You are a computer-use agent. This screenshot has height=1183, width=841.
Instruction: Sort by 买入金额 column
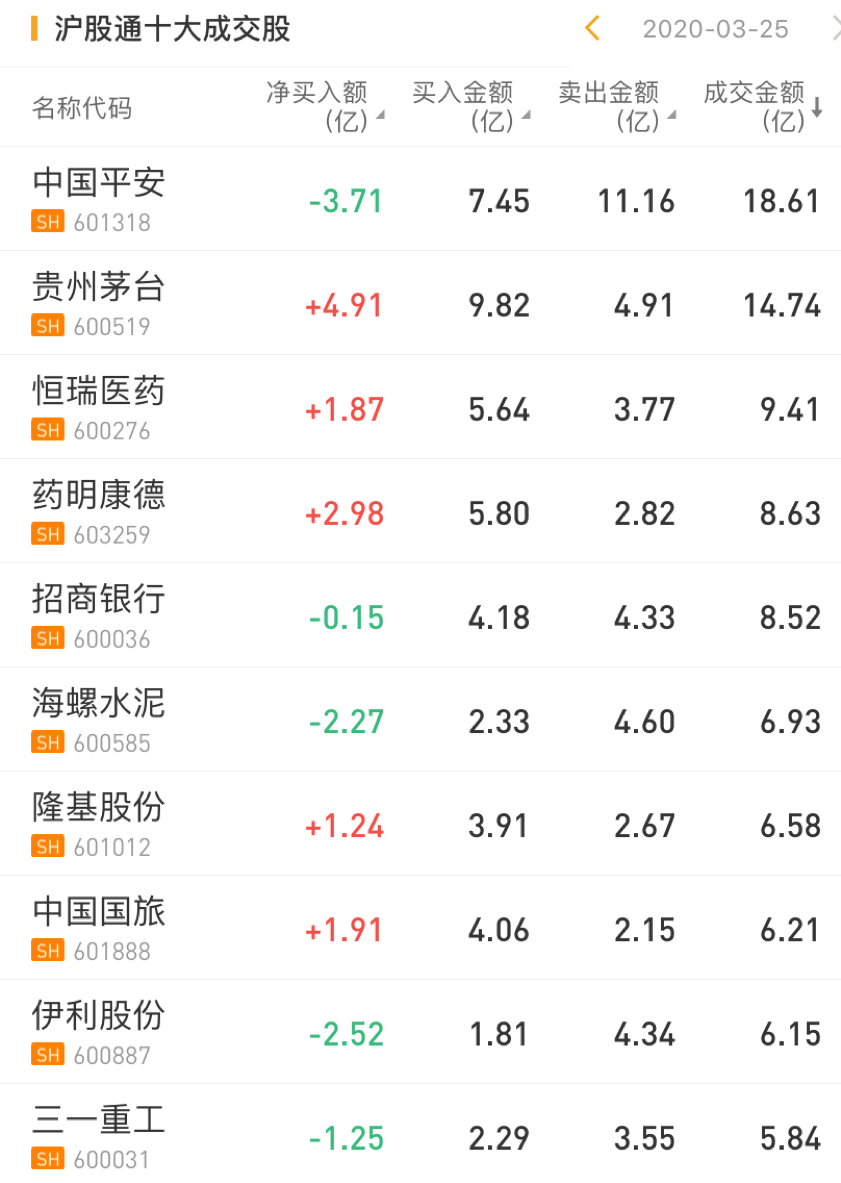(470, 107)
